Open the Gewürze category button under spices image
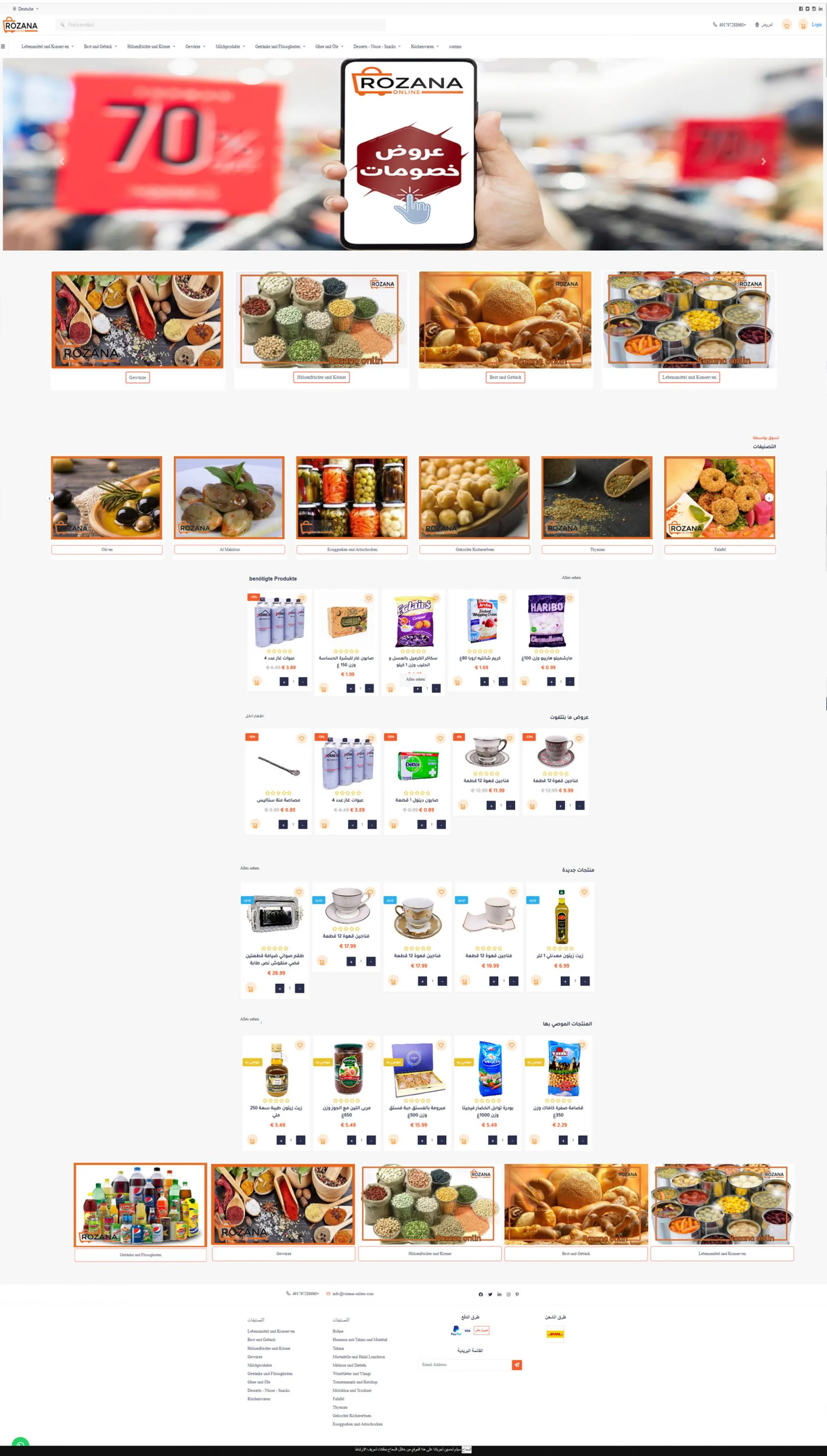The image size is (827, 1456). pyautogui.click(x=138, y=378)
